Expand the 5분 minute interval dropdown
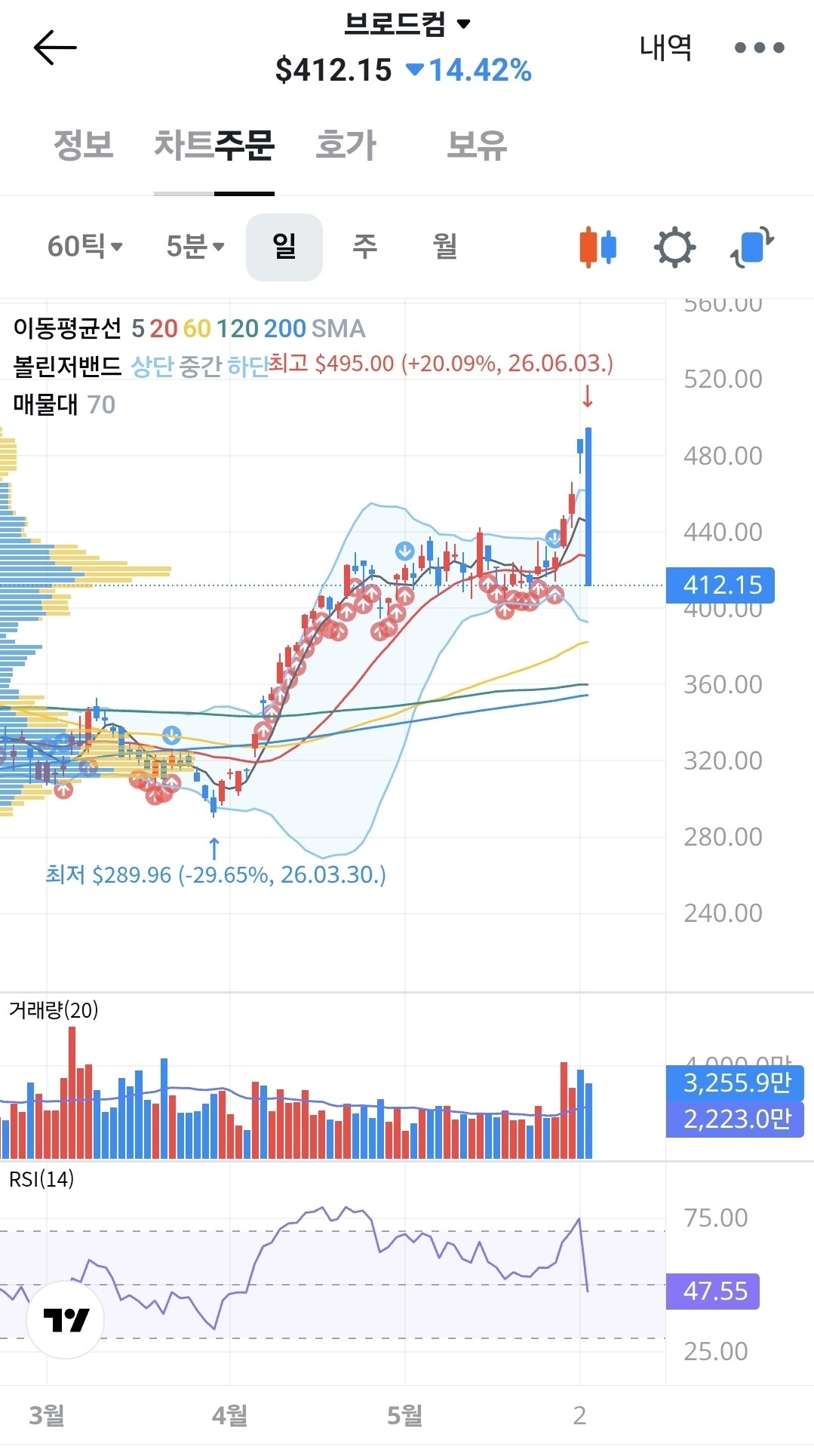Image resolution: width=814 pixels, height=1456 pixels. point(195,247)
